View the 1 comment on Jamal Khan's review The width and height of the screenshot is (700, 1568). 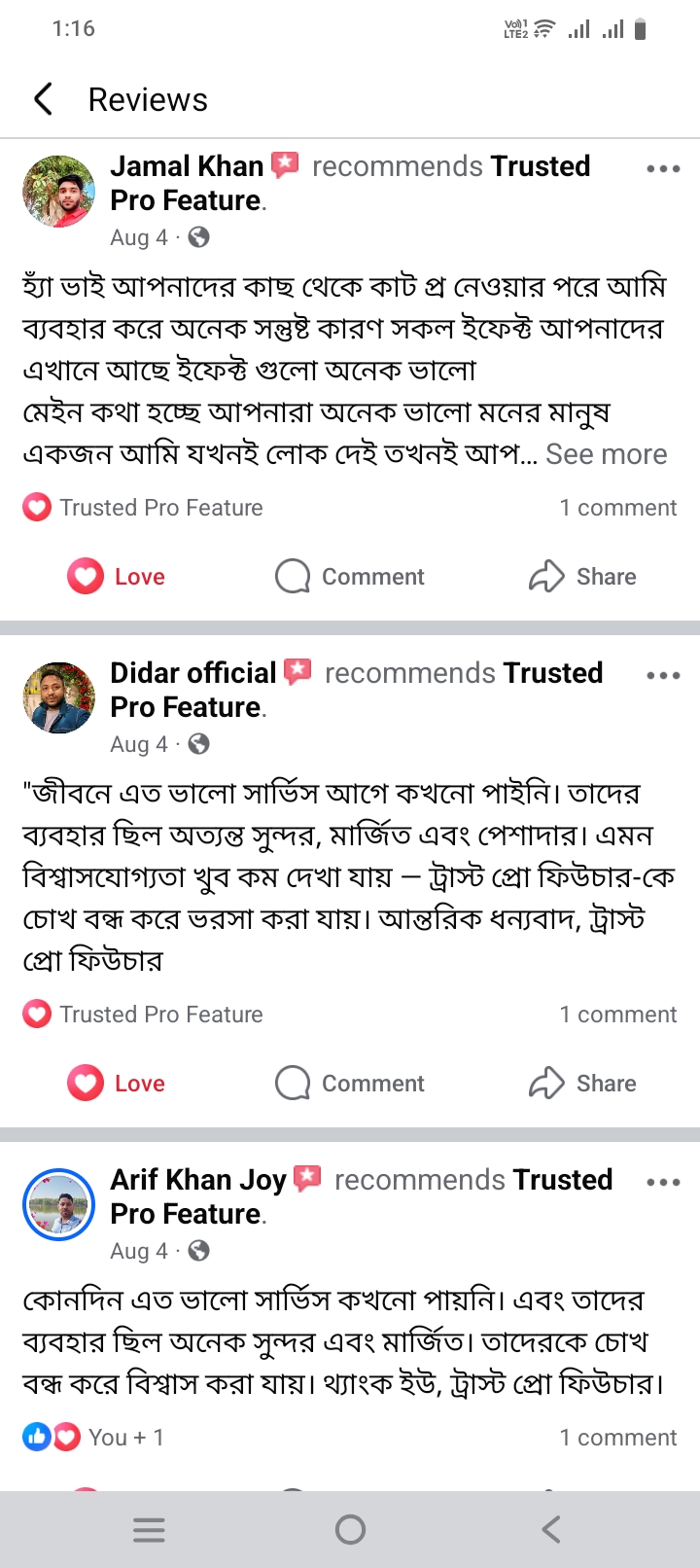click(x=617, y=508)
